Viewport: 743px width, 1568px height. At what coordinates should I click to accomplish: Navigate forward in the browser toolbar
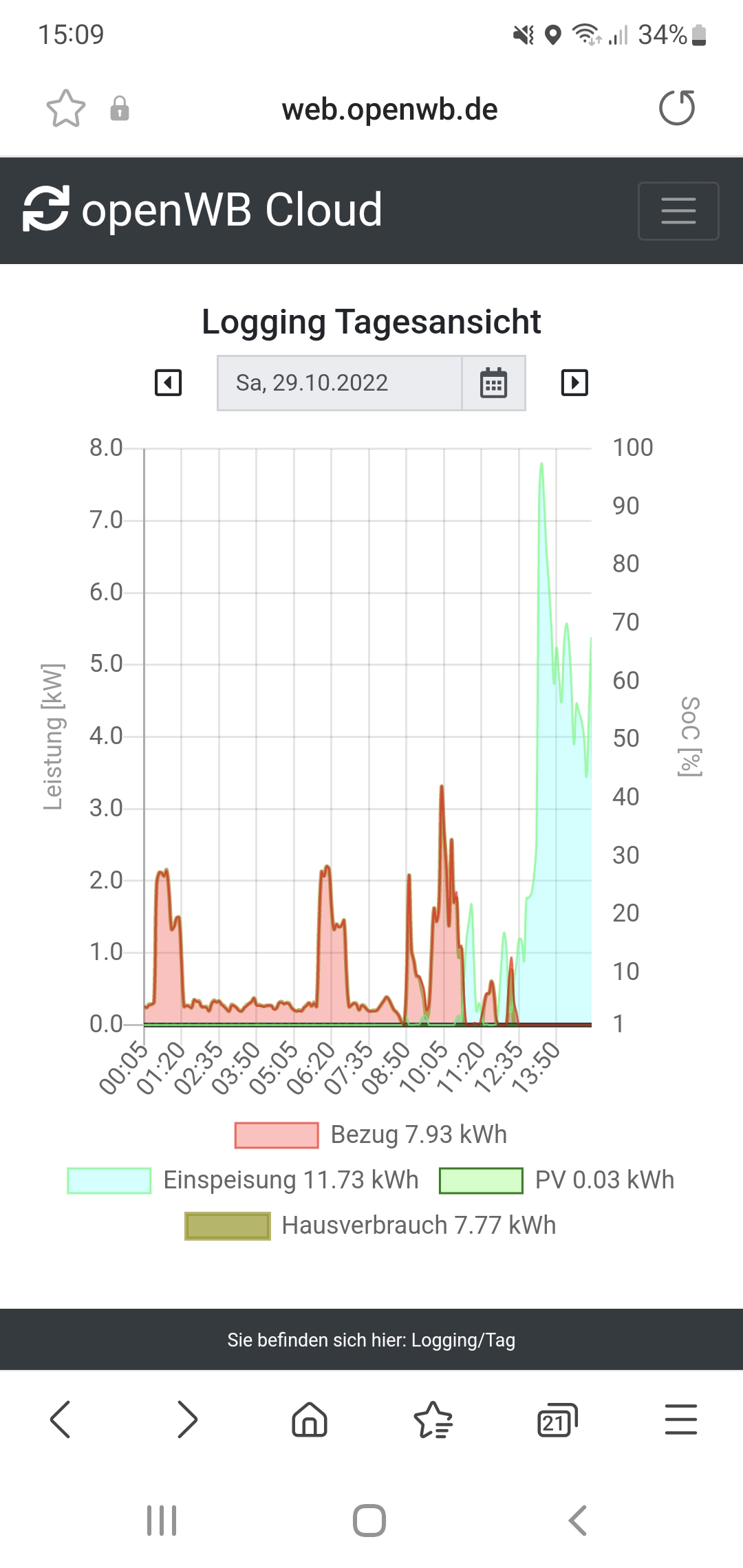(186, 1419)
